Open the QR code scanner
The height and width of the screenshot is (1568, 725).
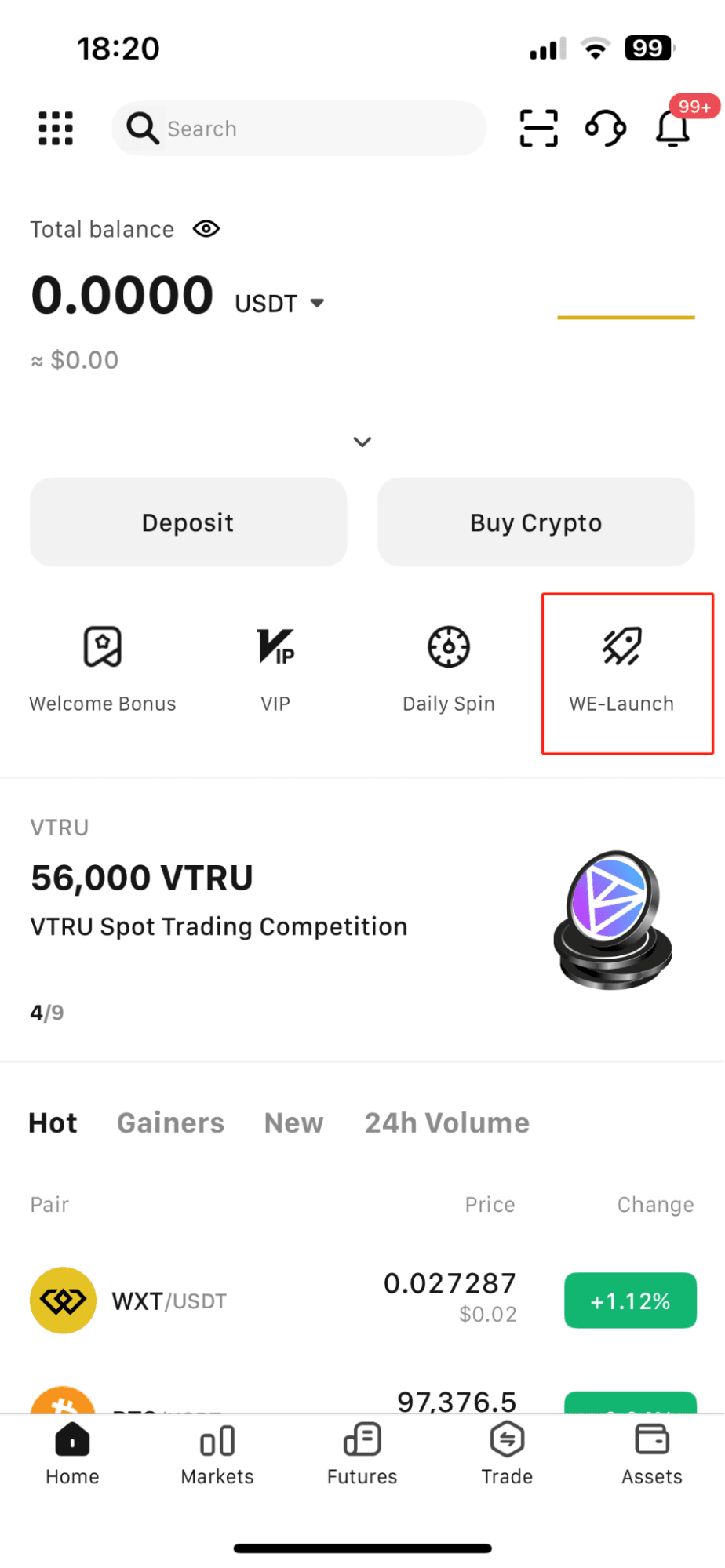pyautogui.click(x=538, y=128)
